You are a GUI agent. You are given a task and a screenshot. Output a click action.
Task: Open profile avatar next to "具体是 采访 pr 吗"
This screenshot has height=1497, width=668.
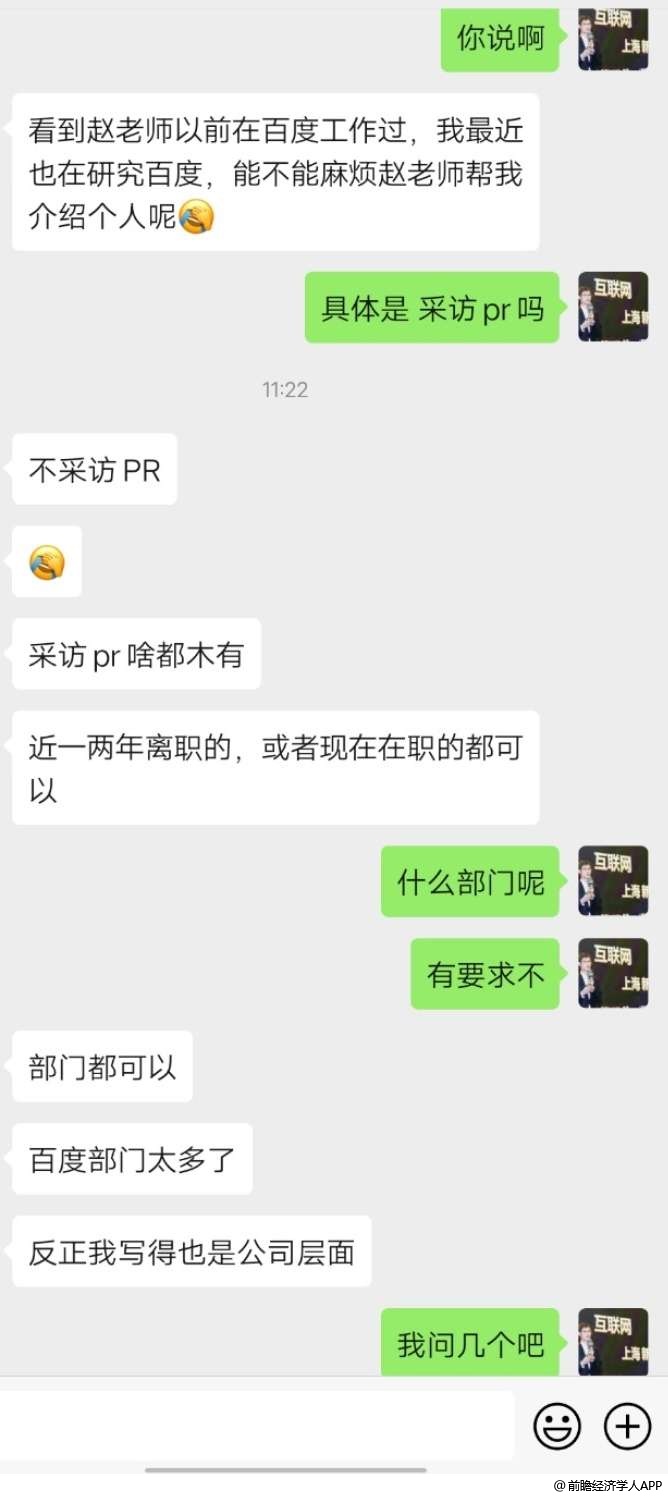pyautogui.click(x=613, y=307)
